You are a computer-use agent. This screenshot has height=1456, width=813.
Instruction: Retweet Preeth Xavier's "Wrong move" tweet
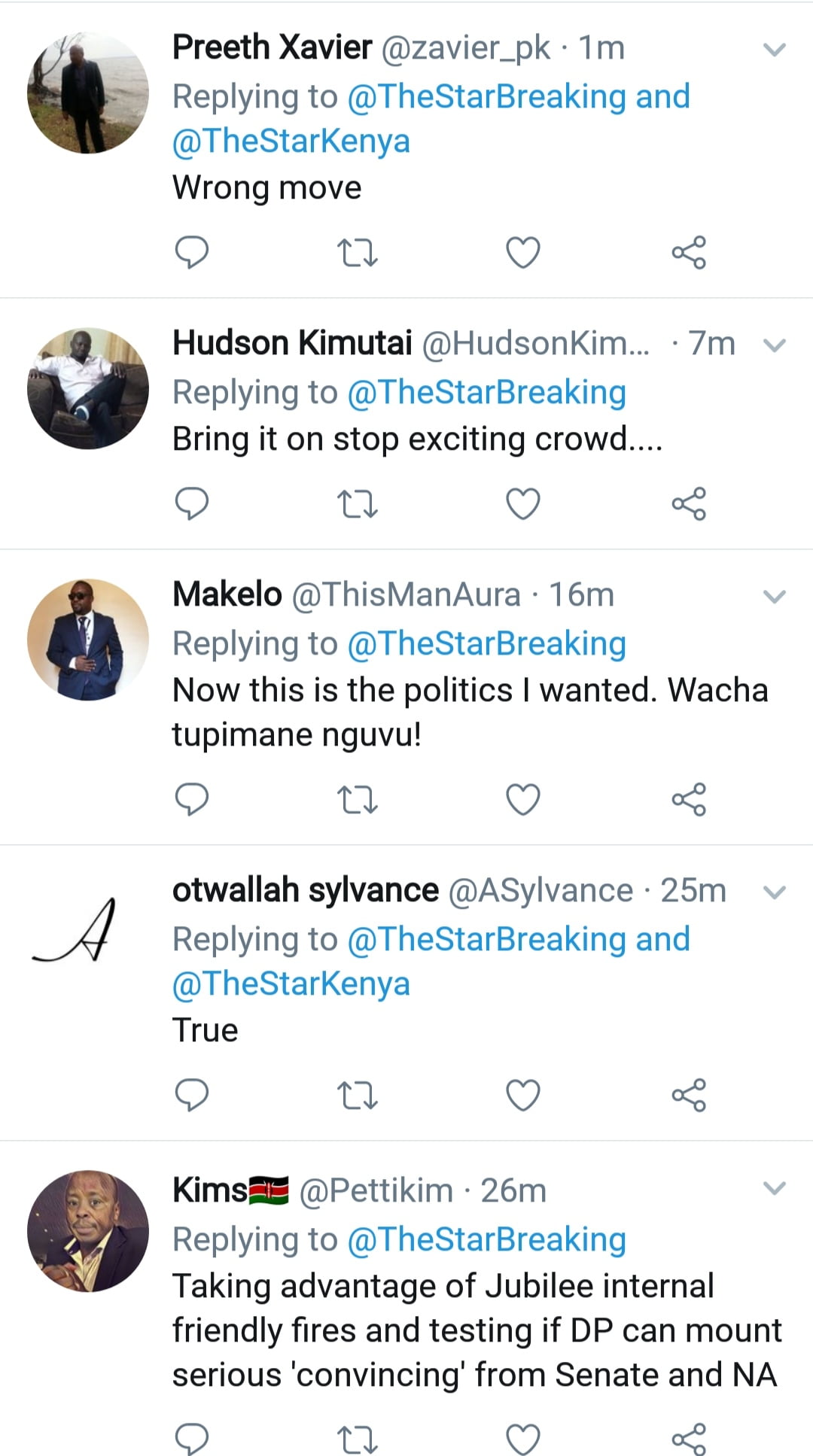pos(357,253)
